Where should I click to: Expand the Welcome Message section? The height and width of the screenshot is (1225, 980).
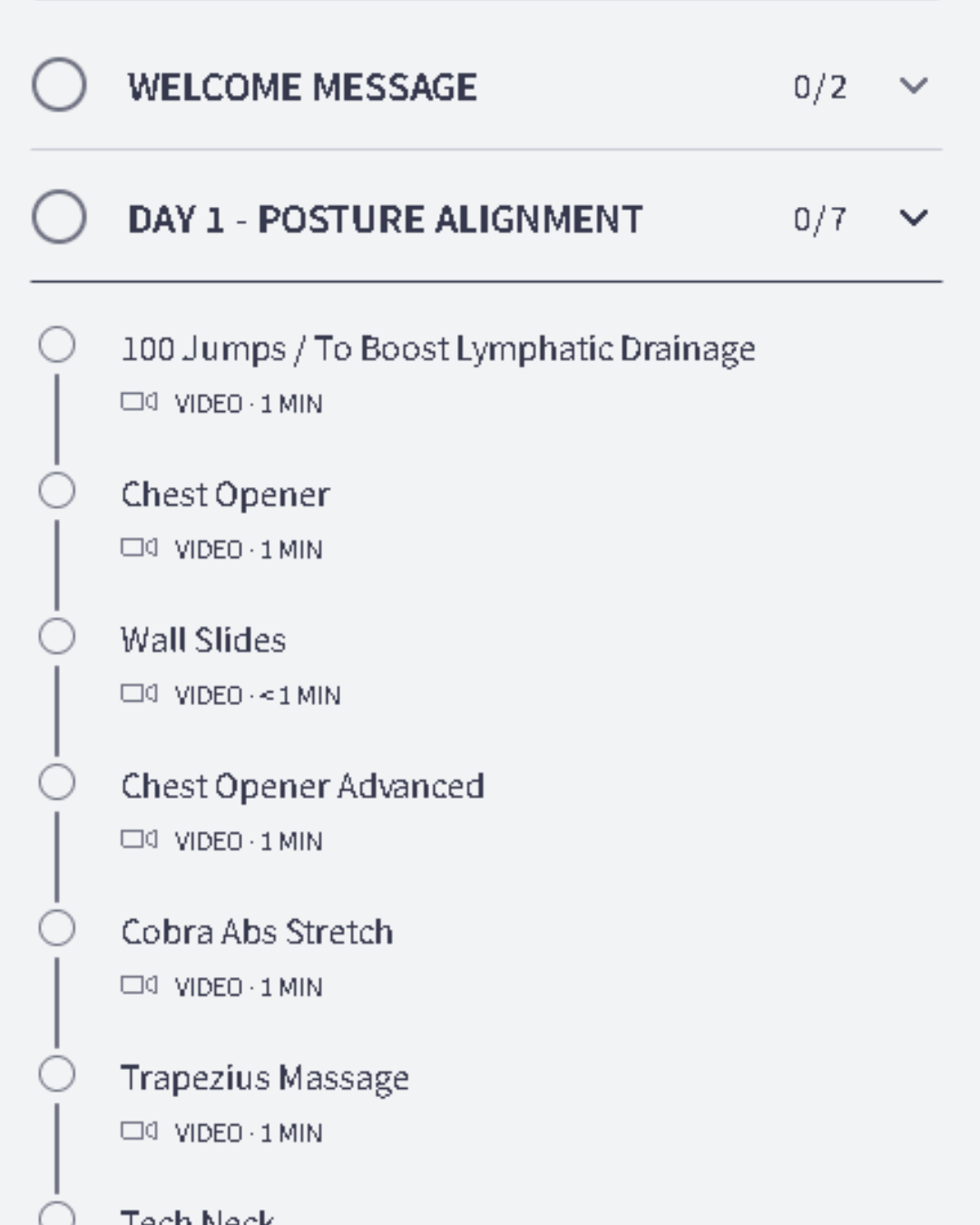[913, 86]
